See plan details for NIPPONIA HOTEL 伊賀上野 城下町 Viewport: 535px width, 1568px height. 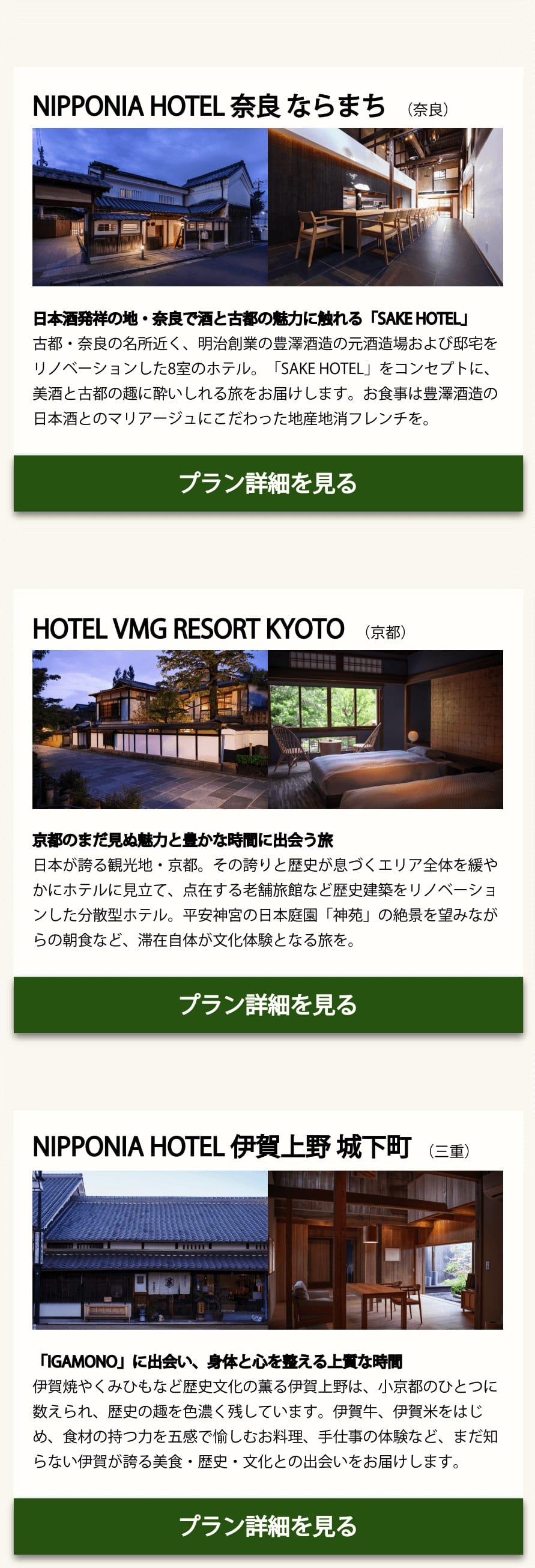[x=268, y=1525]
